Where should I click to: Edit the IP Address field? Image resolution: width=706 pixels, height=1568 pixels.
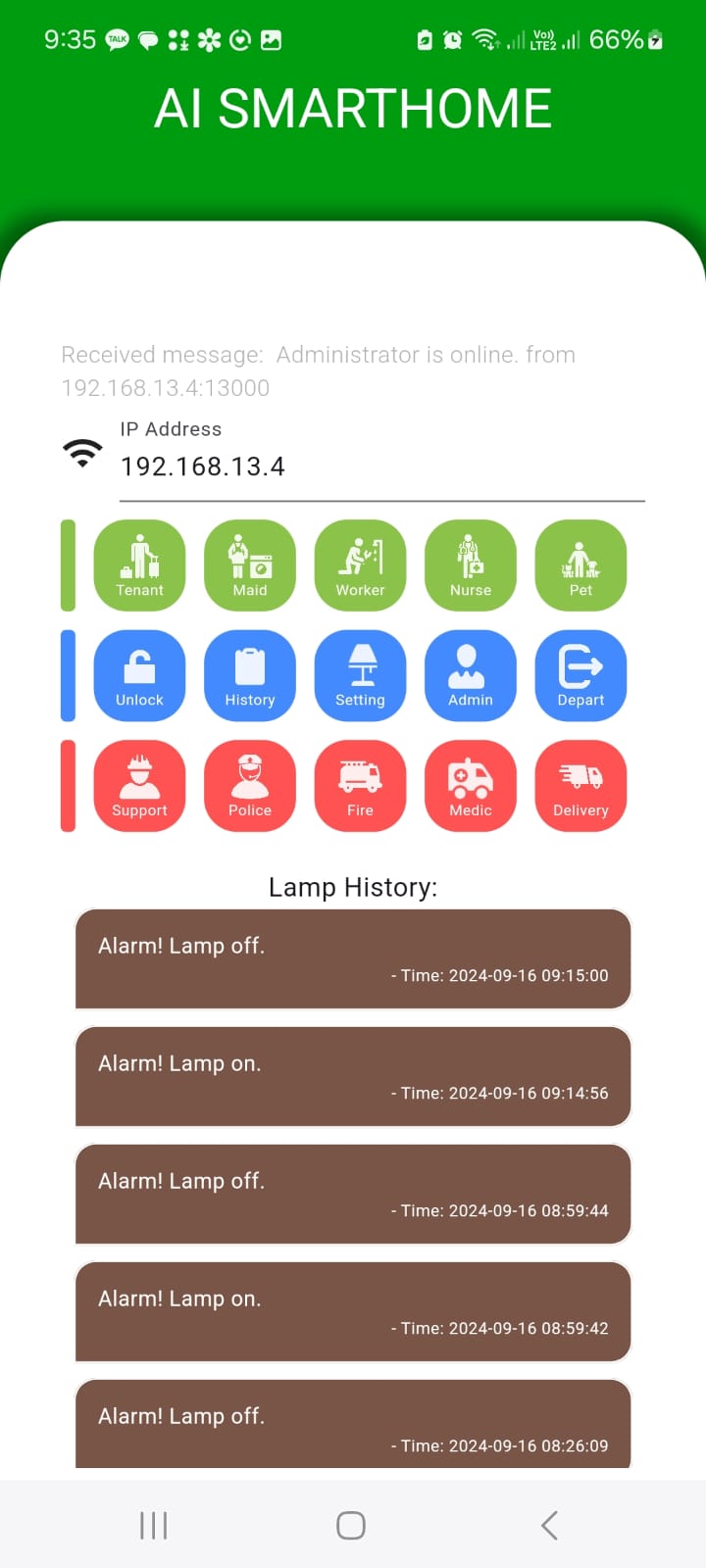click(x=380, y=466)
